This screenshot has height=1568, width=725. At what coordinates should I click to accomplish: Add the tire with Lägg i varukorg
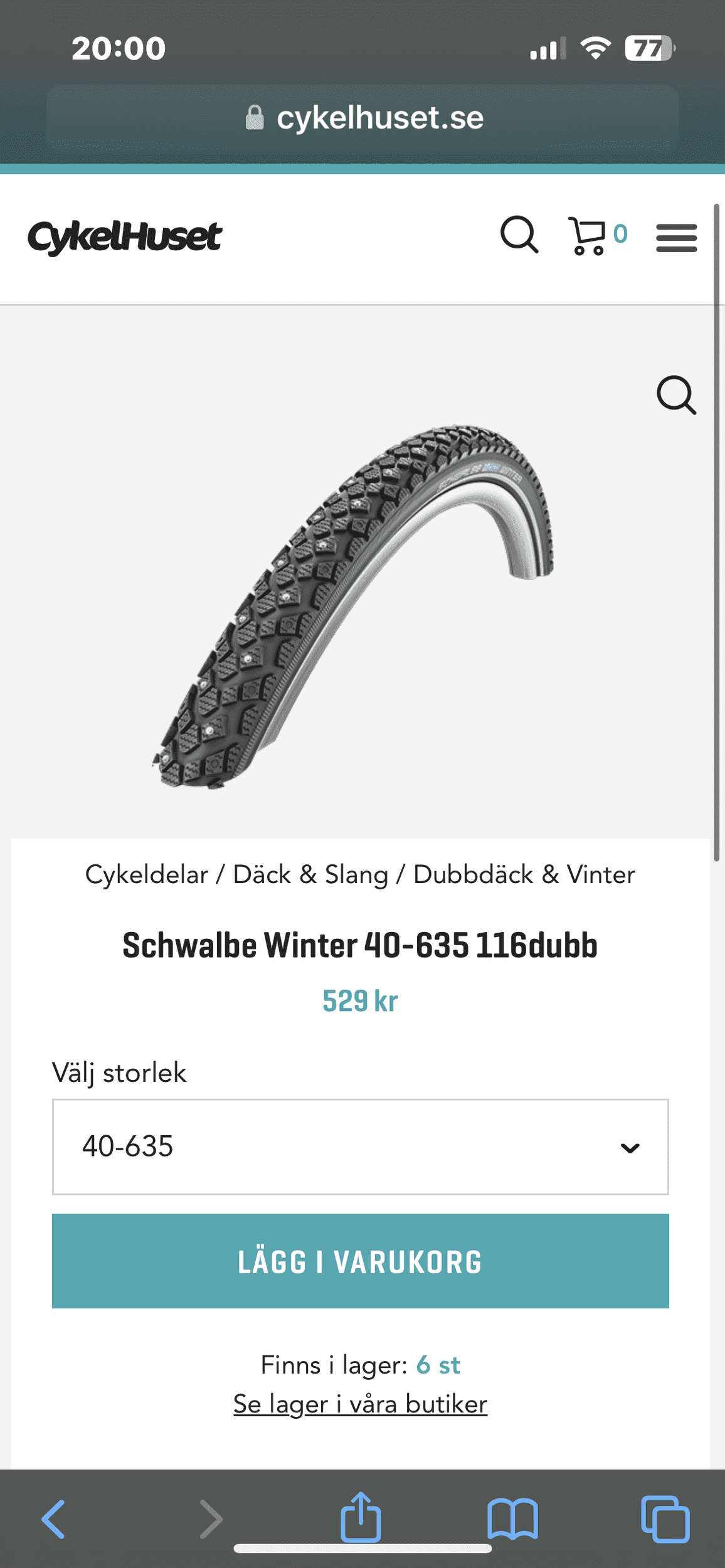[x=360, y=1261]
